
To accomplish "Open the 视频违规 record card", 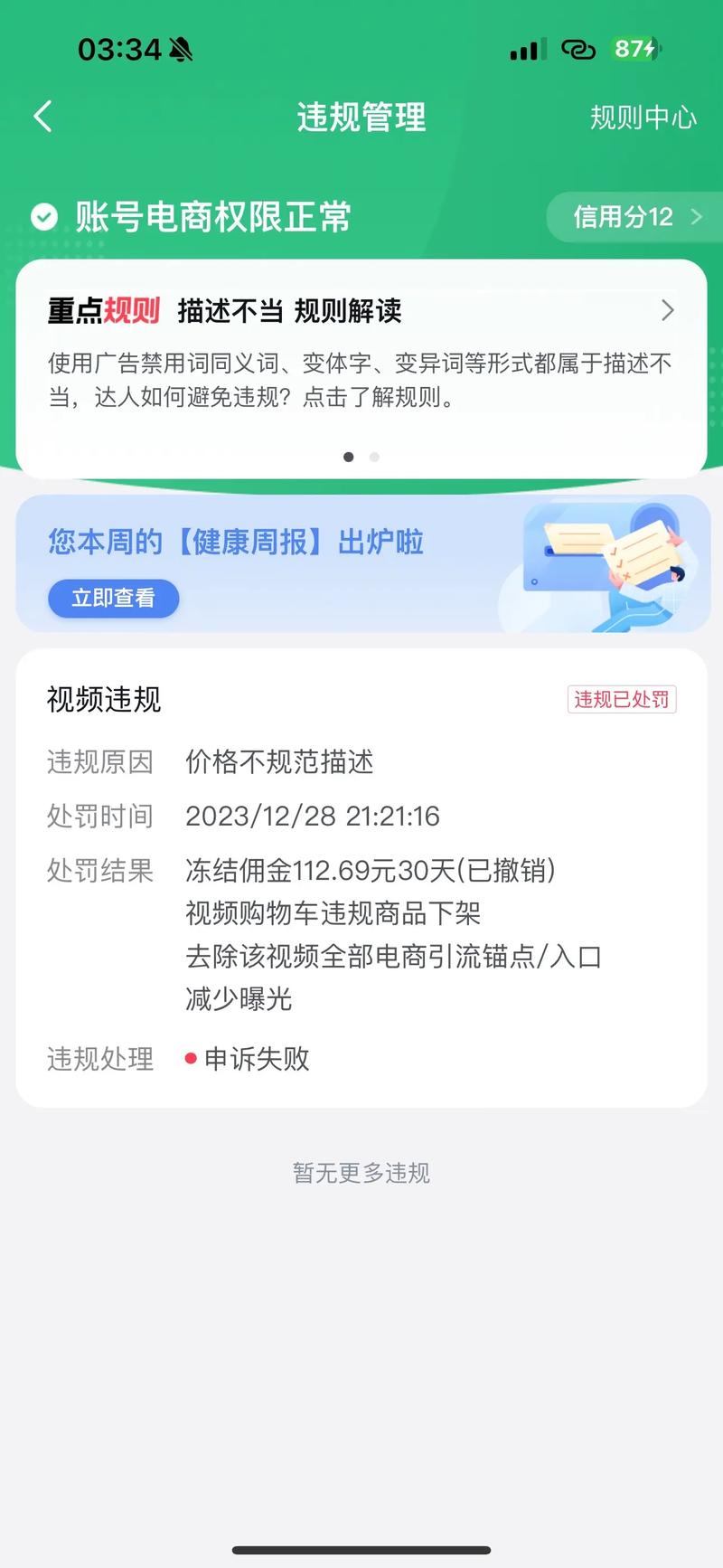I will [x=361, y=876].
